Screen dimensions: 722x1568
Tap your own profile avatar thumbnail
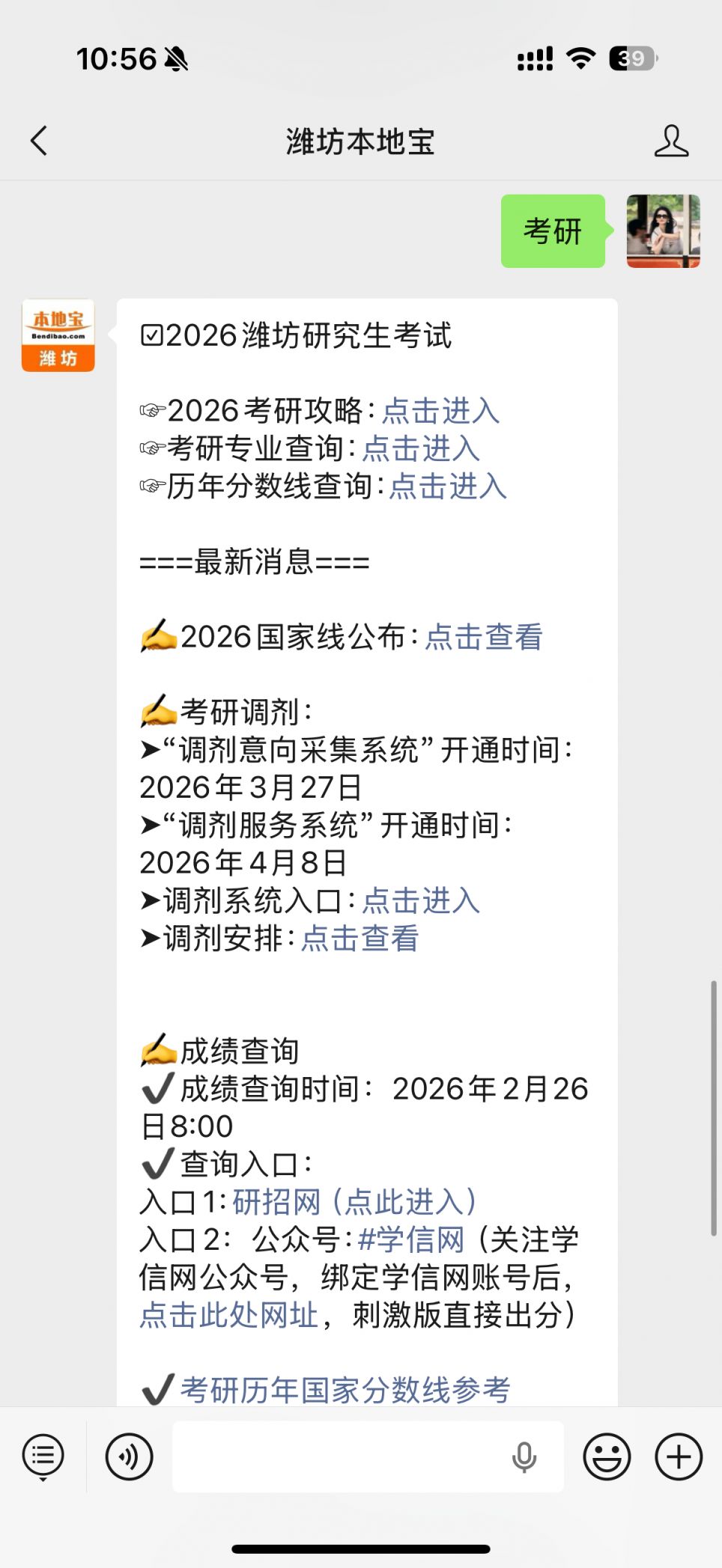click(x=664, y=232)
